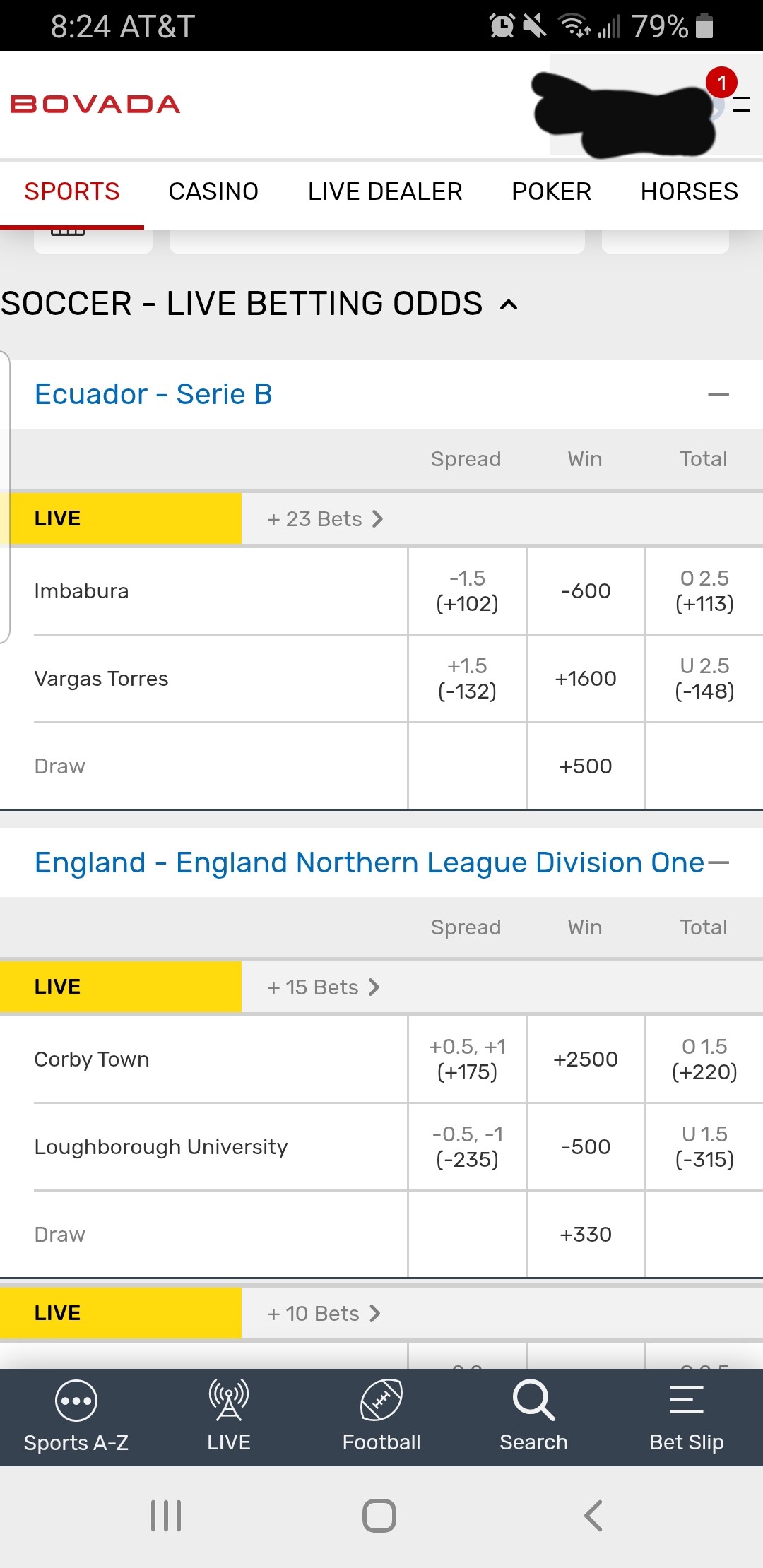Open the Live Dealer tab
763x1568 pixels.
385,191
